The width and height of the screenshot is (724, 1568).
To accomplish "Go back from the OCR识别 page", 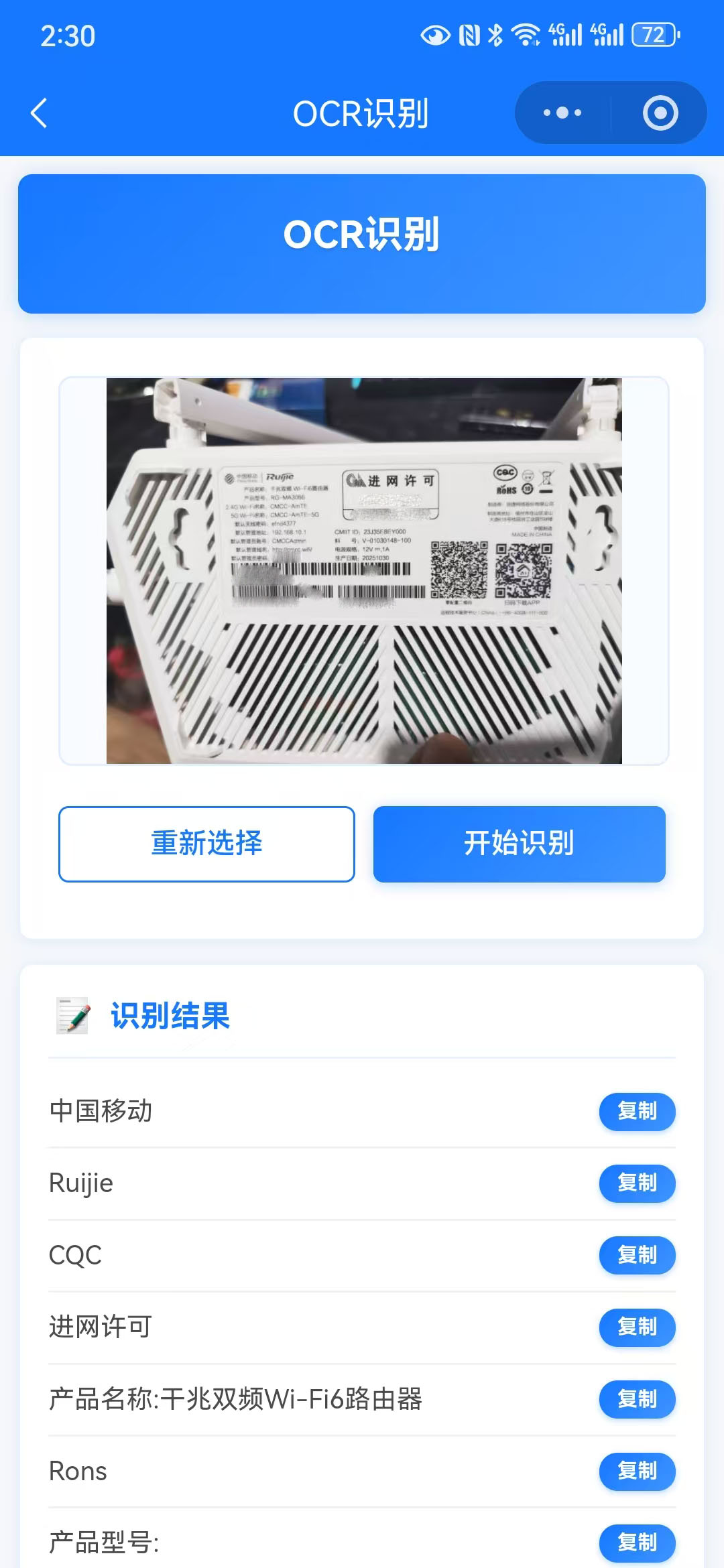I will 40,113.
